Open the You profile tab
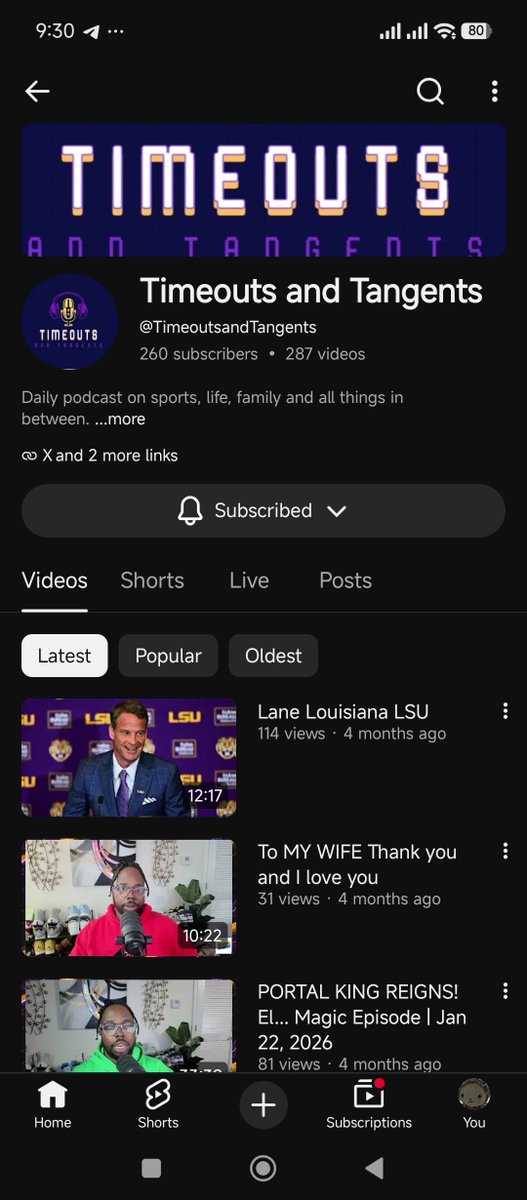This screenshot has height=1200, width=527. click(474, 1105)
